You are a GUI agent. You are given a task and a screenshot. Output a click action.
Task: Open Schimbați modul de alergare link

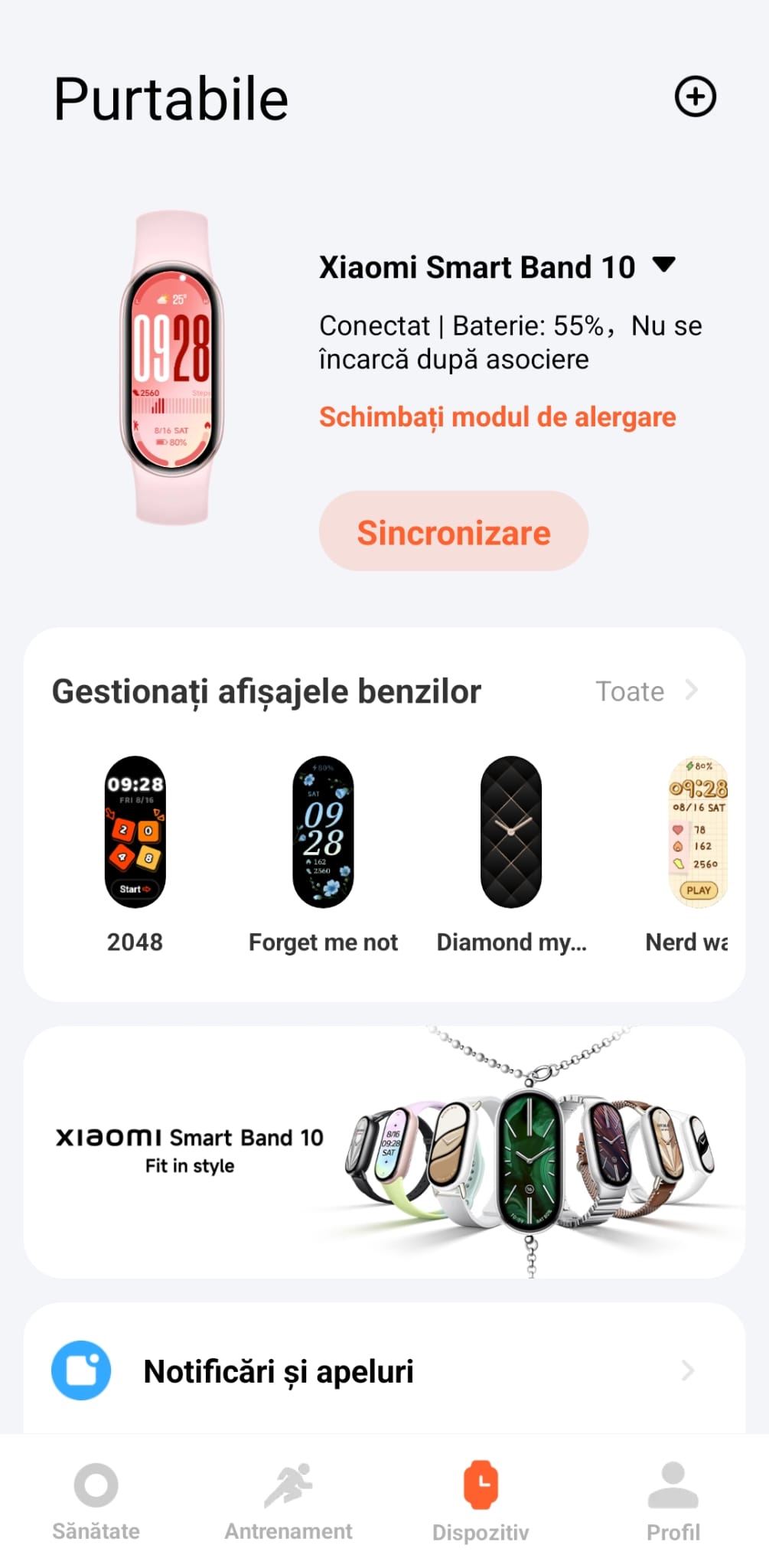[x=497, y=417]
